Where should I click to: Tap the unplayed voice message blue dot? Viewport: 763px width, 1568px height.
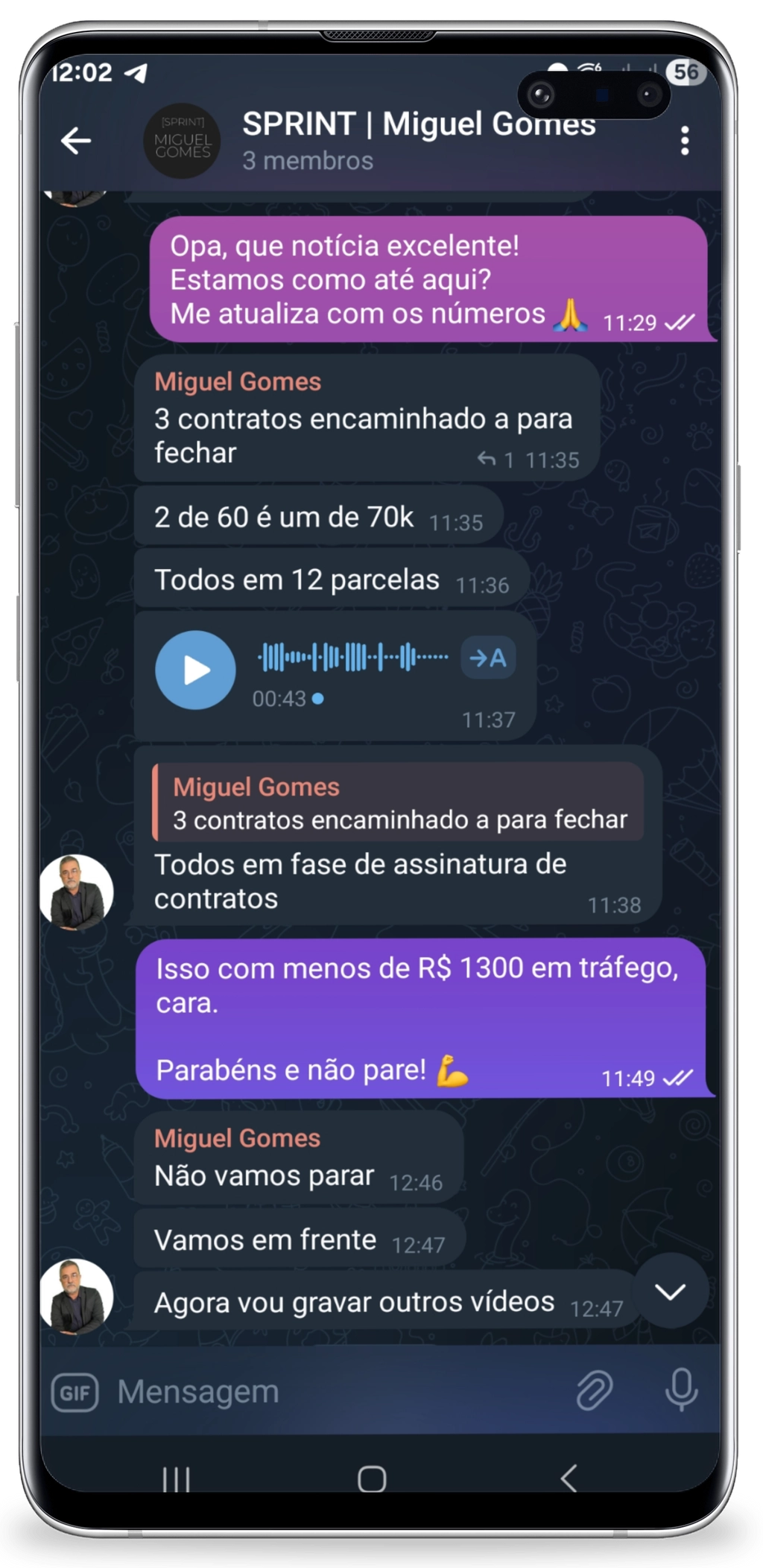coord(319,699)
